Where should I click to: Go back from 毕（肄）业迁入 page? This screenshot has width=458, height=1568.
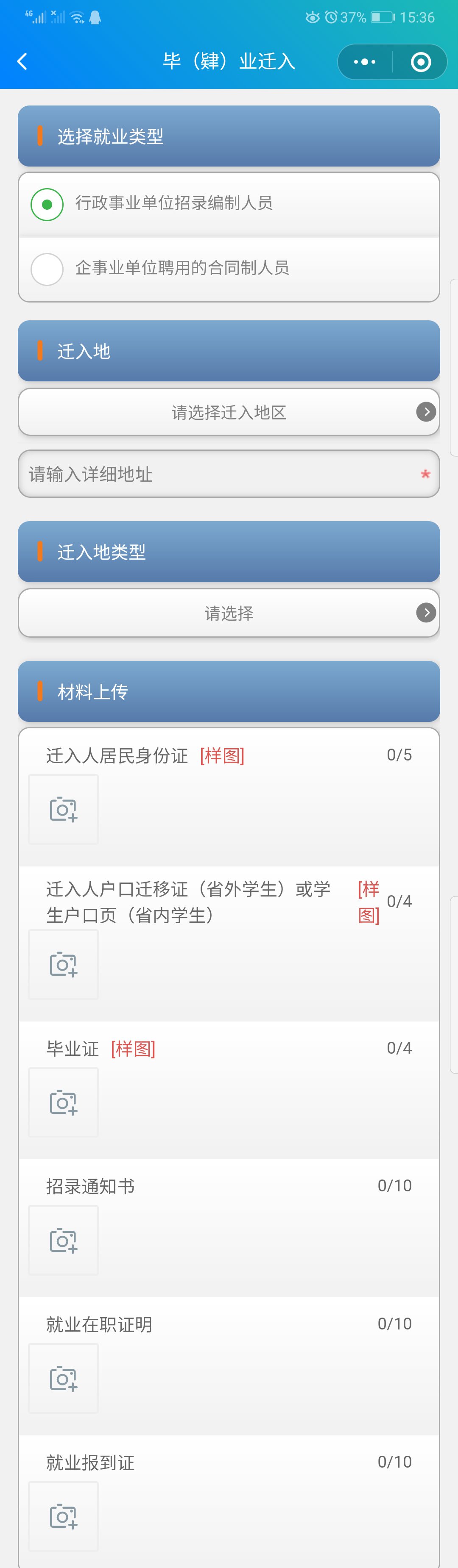(x=22, y=61)
